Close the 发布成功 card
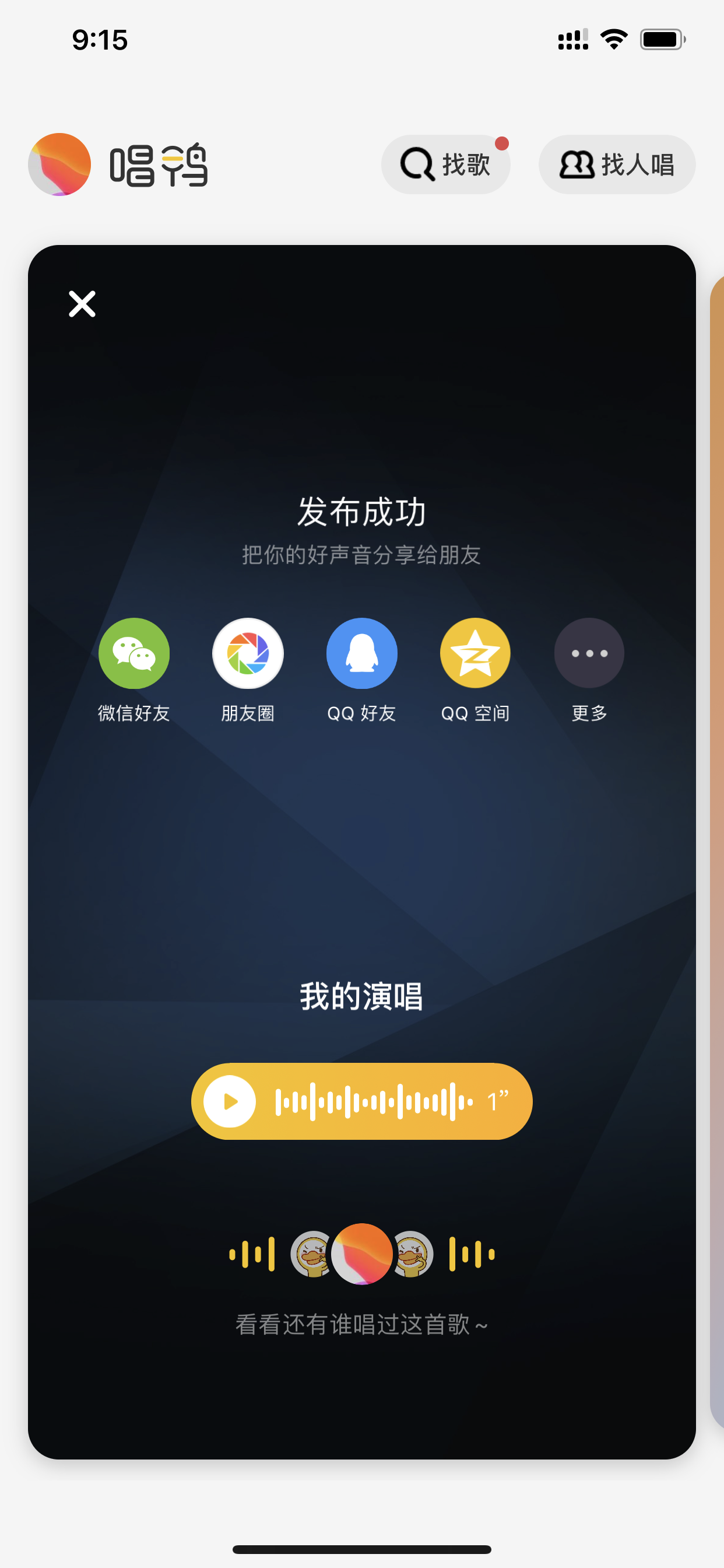The height and width of the screenshot is (1568, 724). coord(82,304)
